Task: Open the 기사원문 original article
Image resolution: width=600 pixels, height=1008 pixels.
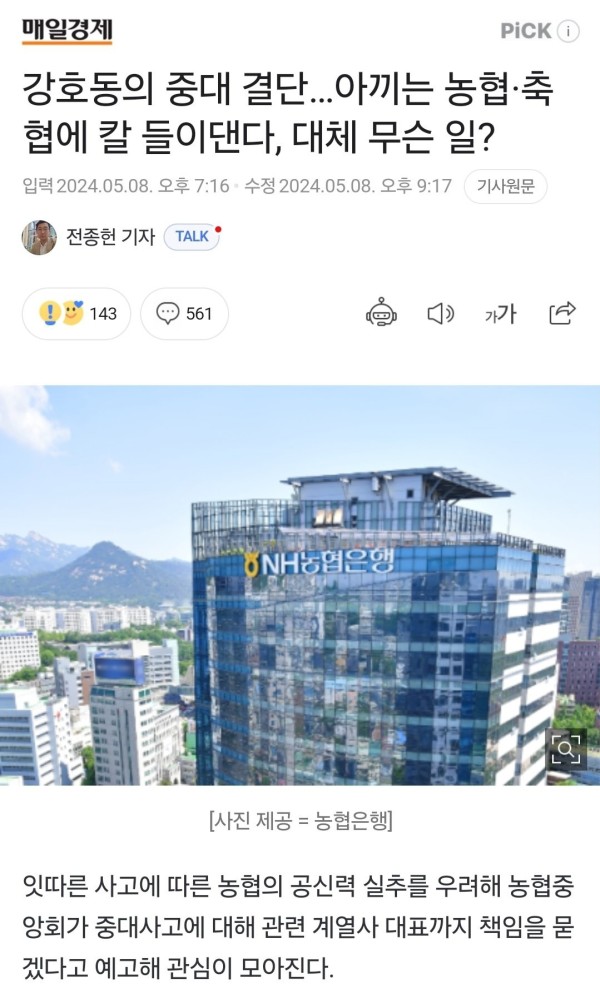Action: coord(505,186)
